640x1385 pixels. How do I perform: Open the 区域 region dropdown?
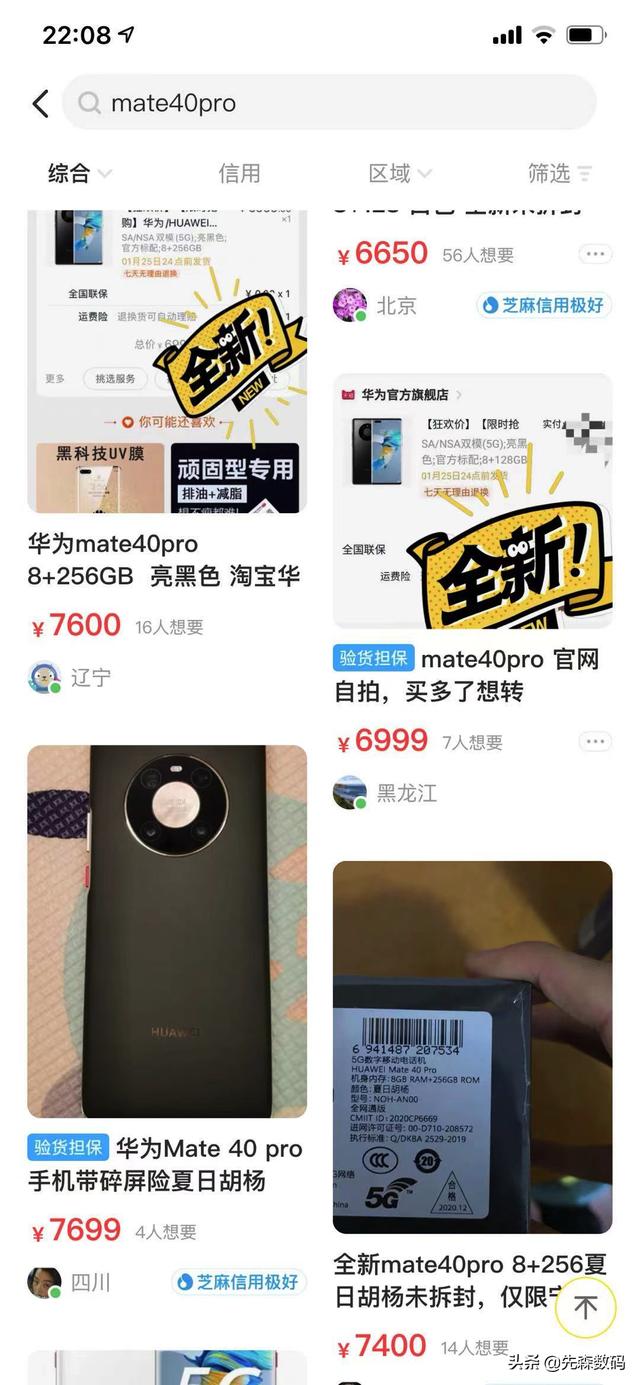(400, 174)
